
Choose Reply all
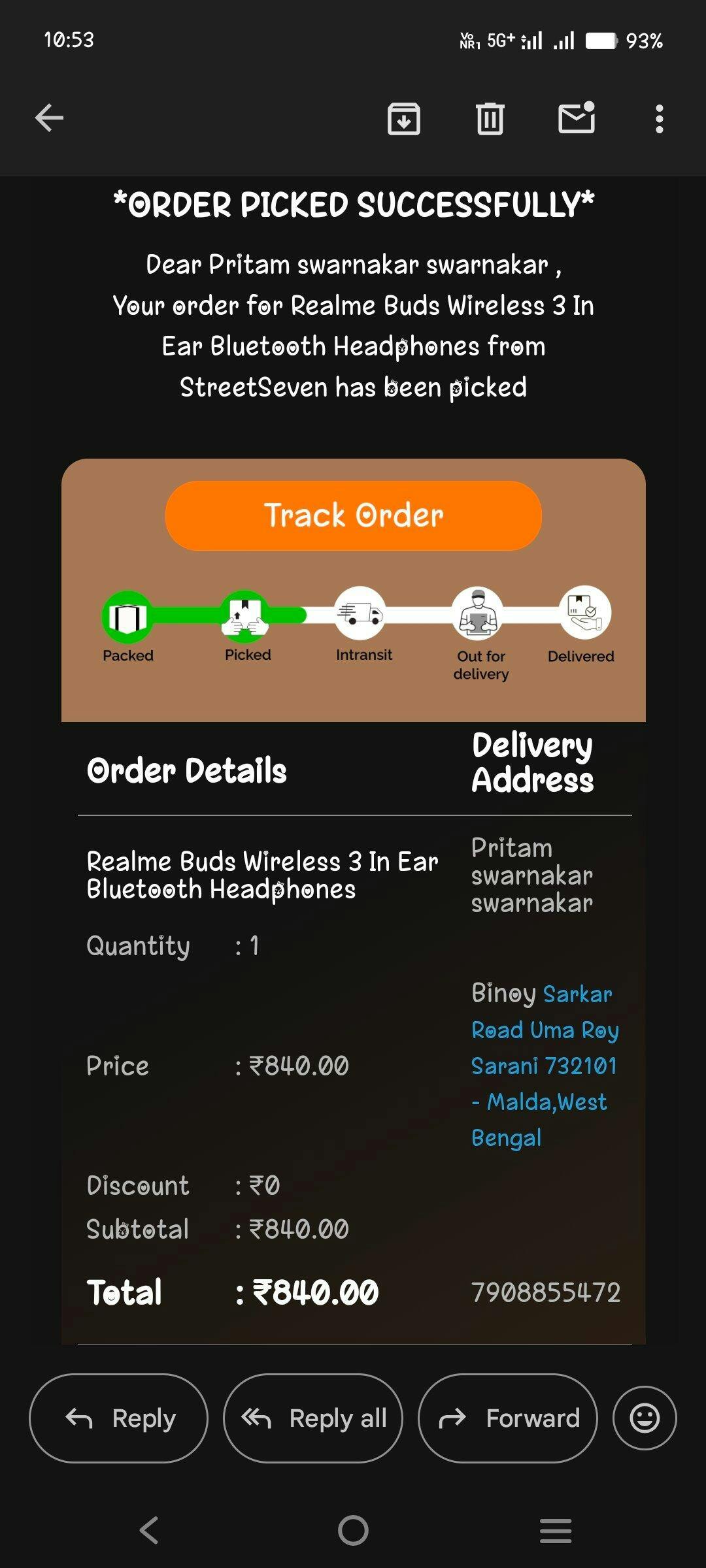click(x=313, y=1418)
